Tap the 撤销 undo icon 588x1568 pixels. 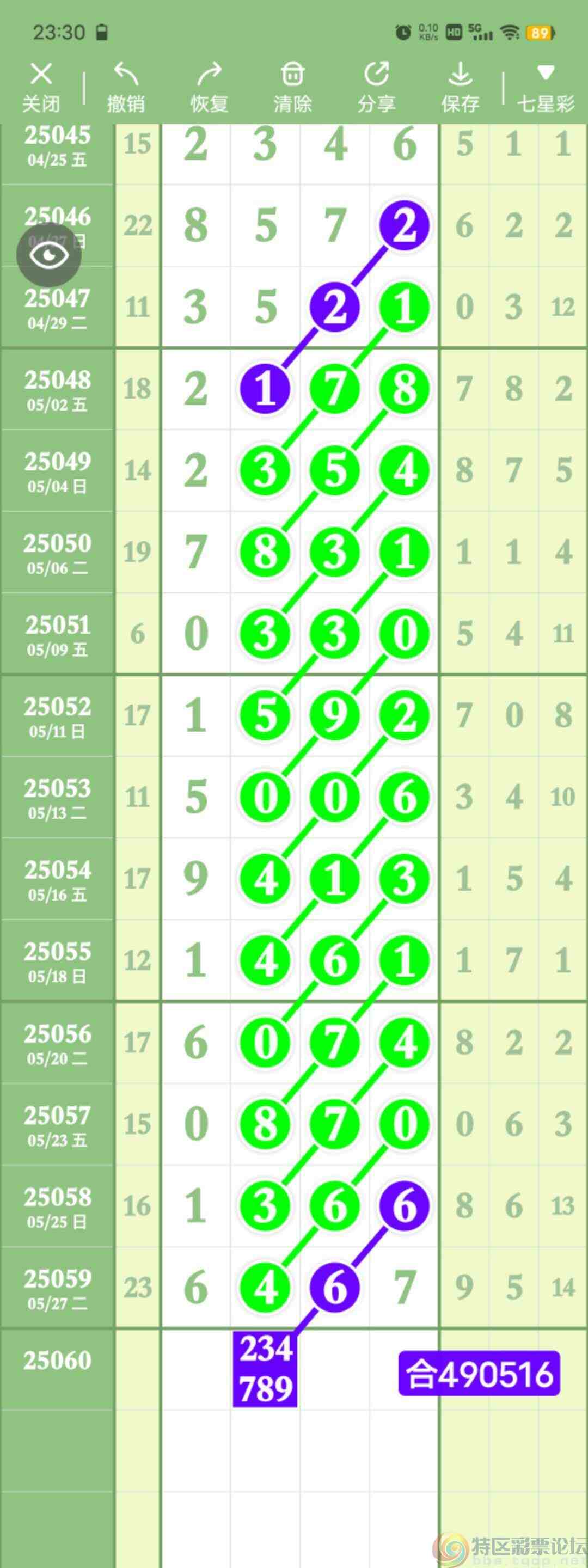(126, 85)
